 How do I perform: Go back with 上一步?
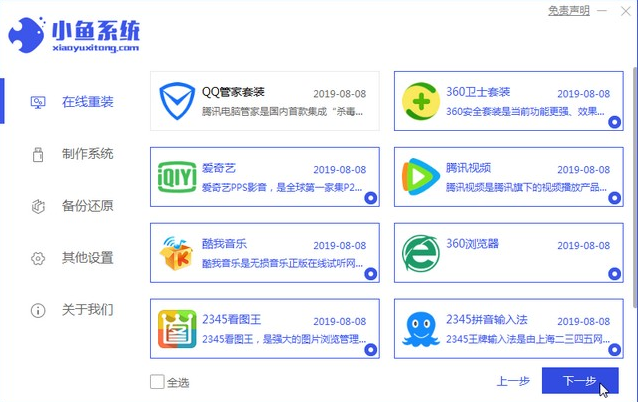[512, 381]
